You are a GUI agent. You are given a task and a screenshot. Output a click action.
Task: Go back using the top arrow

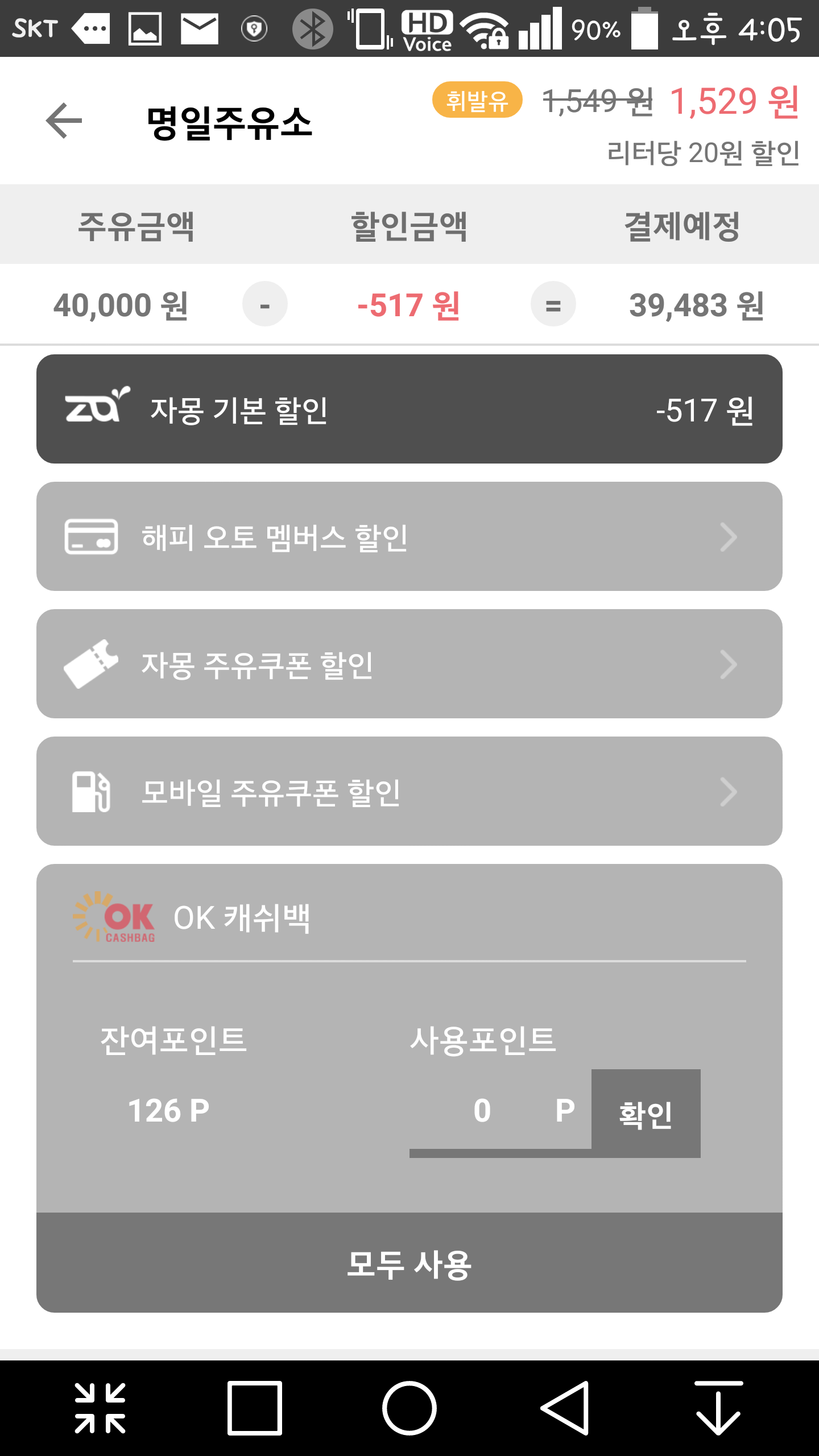pyautogui.click(x=64, y=121)
